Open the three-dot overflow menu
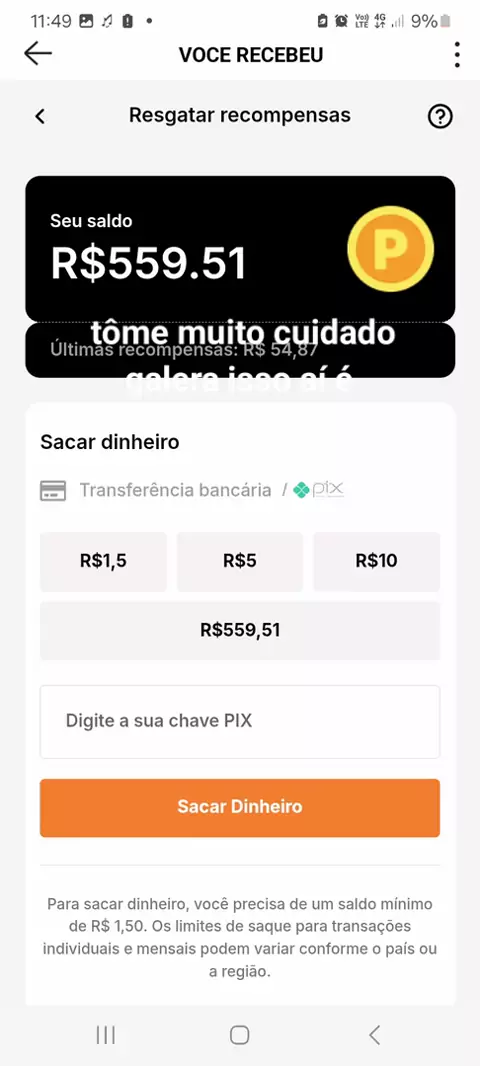Image resolution: width=480 pixels, height=1066 pixels. (x=457, y=54)
